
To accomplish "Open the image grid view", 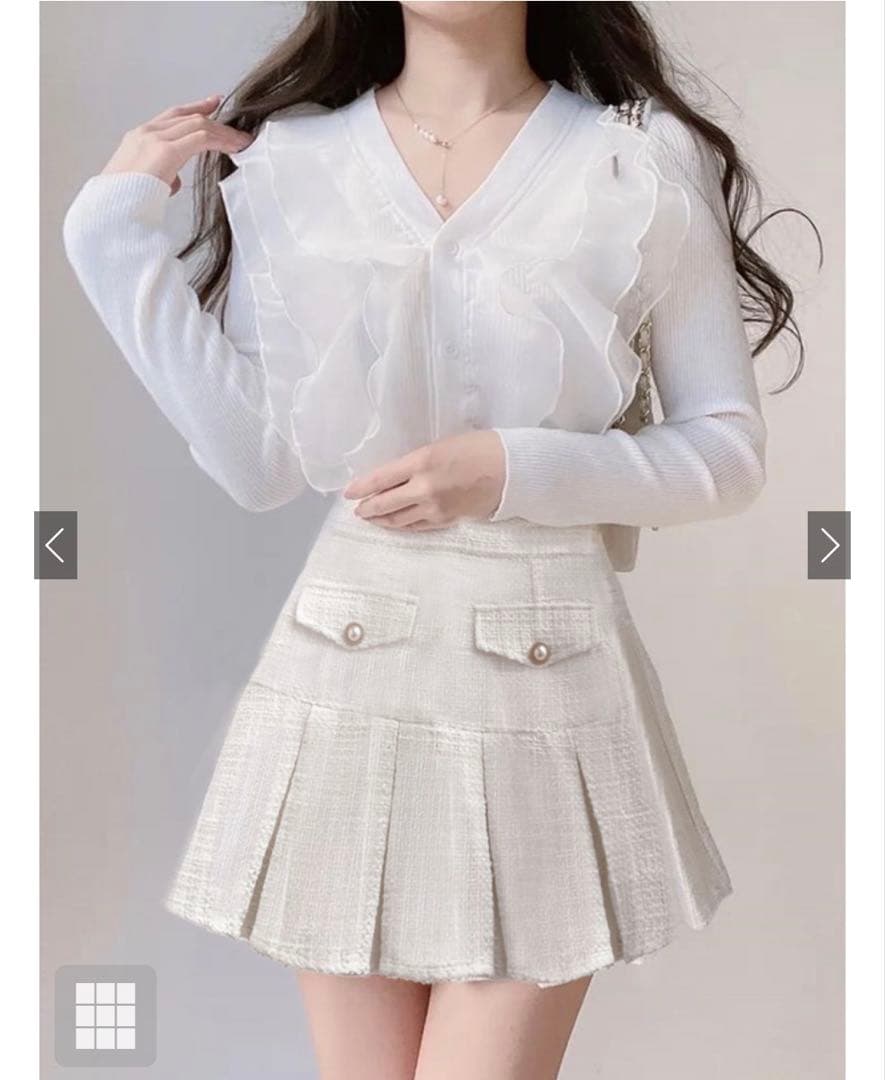I will (x=105, y=1015).
